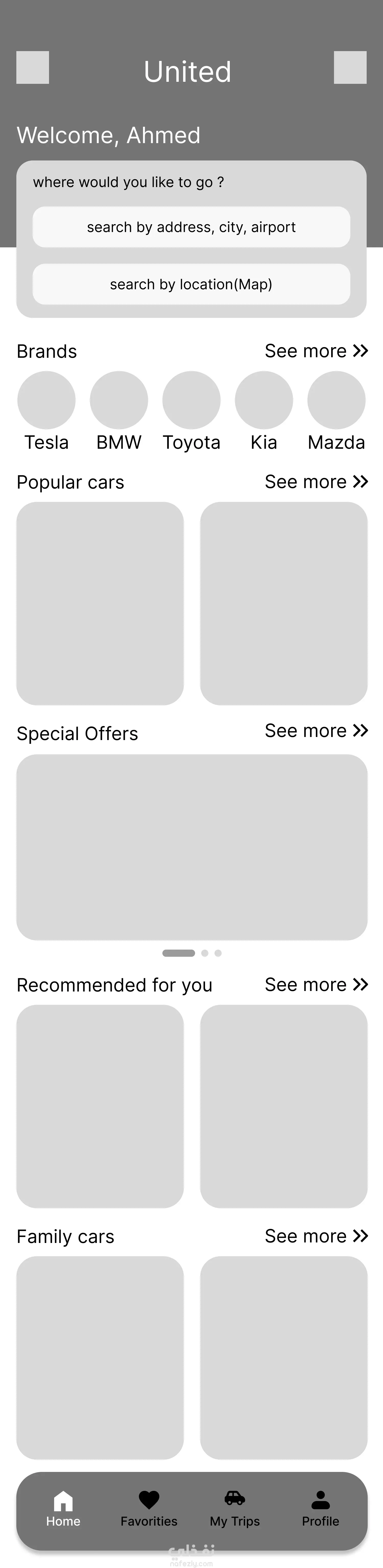See more Recommended for you cars
The height and width of the screenshot is (1568, 383).
tap(316, 985)
